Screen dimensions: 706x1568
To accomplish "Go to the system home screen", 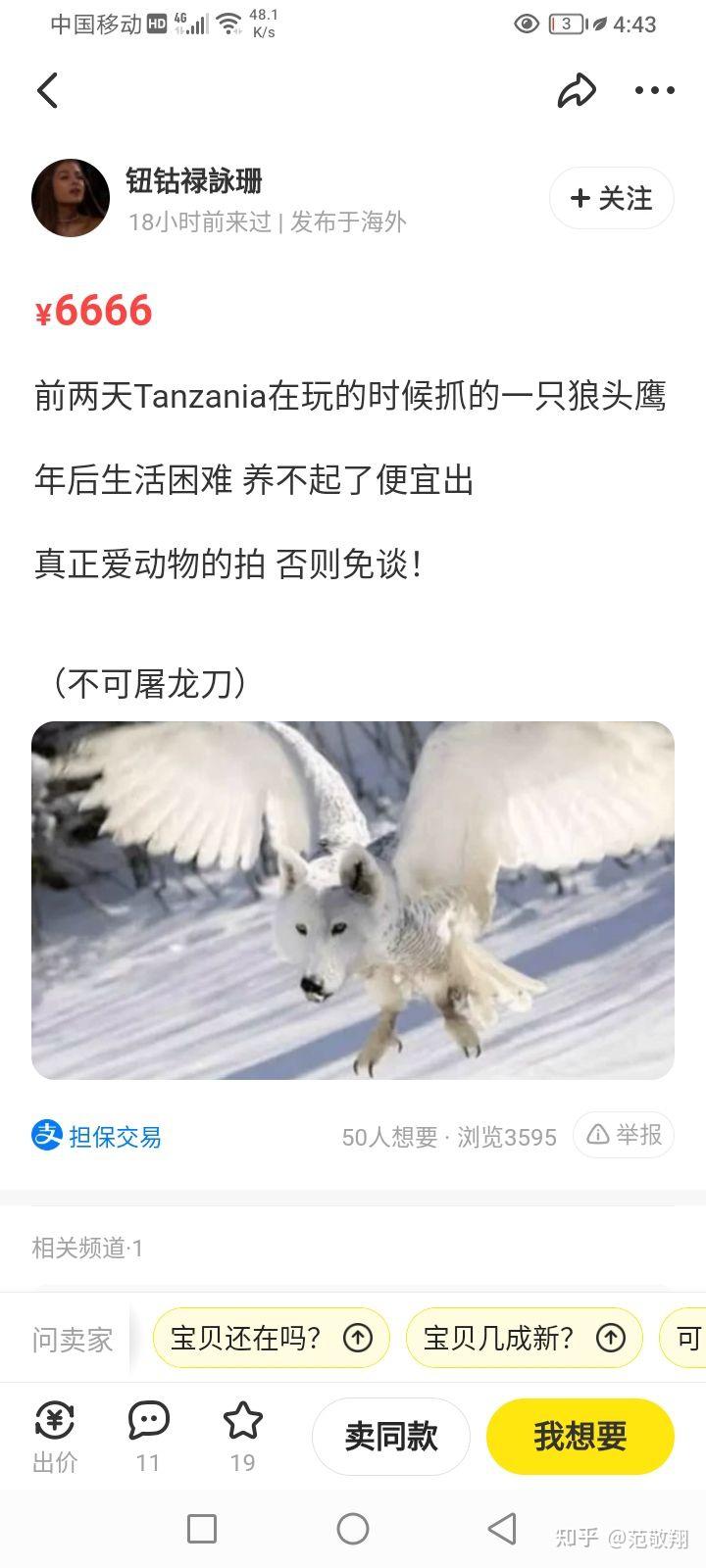I will tap(353, 1528).
